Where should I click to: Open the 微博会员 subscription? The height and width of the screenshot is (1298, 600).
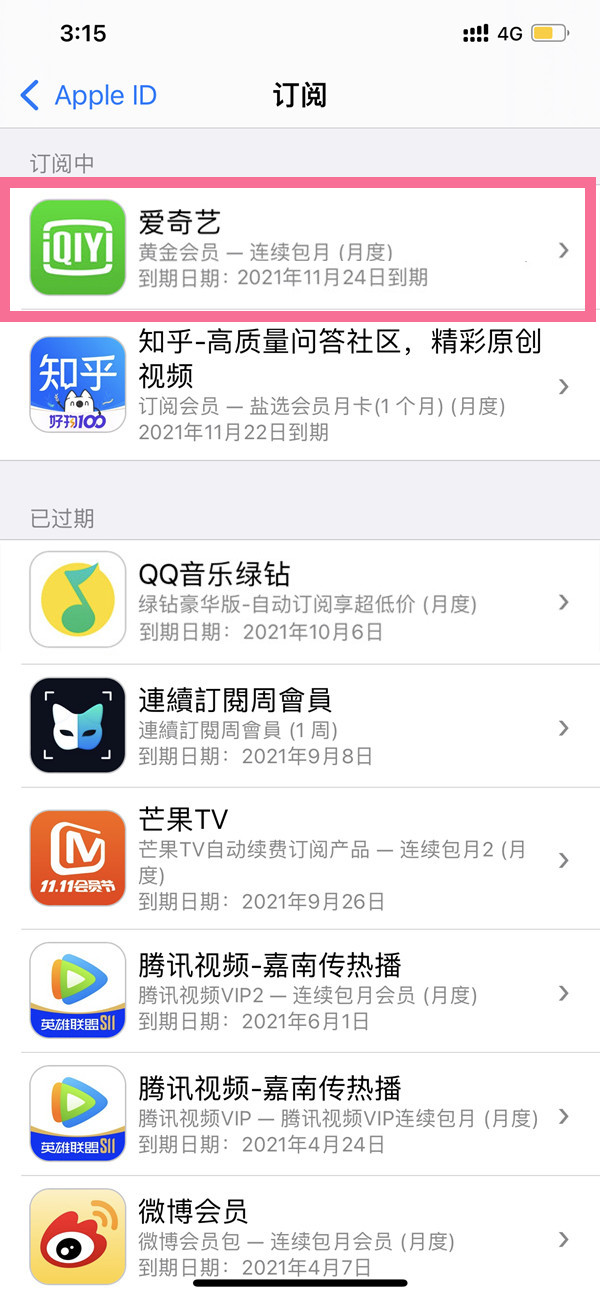coord(300,1239)
